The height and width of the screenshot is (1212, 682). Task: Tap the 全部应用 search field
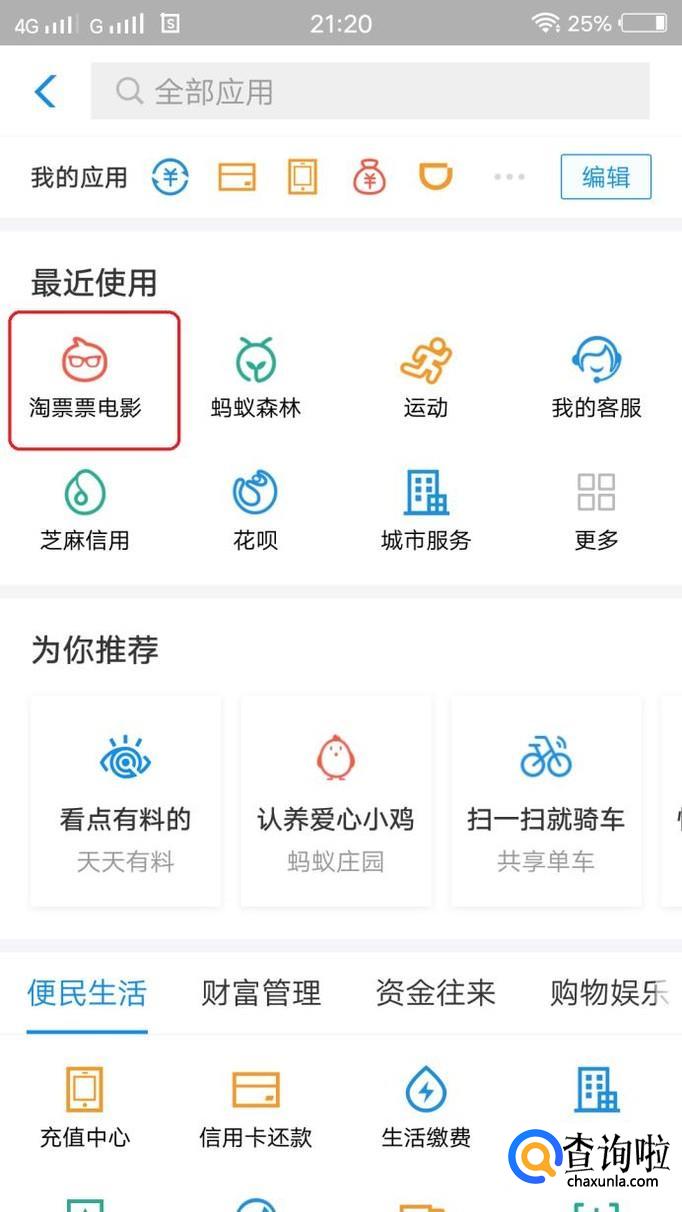pyautogui.click(x=370, y=92)
